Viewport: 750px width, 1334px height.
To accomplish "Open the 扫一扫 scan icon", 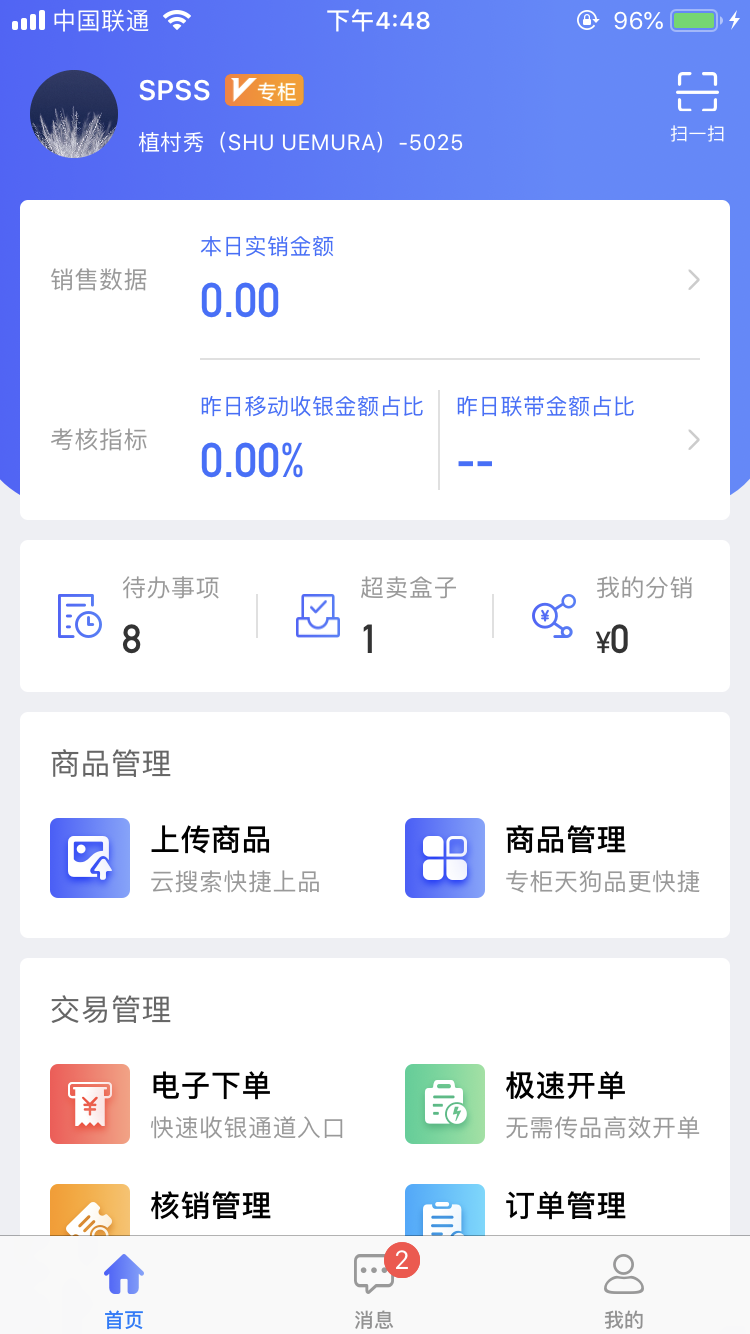I will coord(697,106).
